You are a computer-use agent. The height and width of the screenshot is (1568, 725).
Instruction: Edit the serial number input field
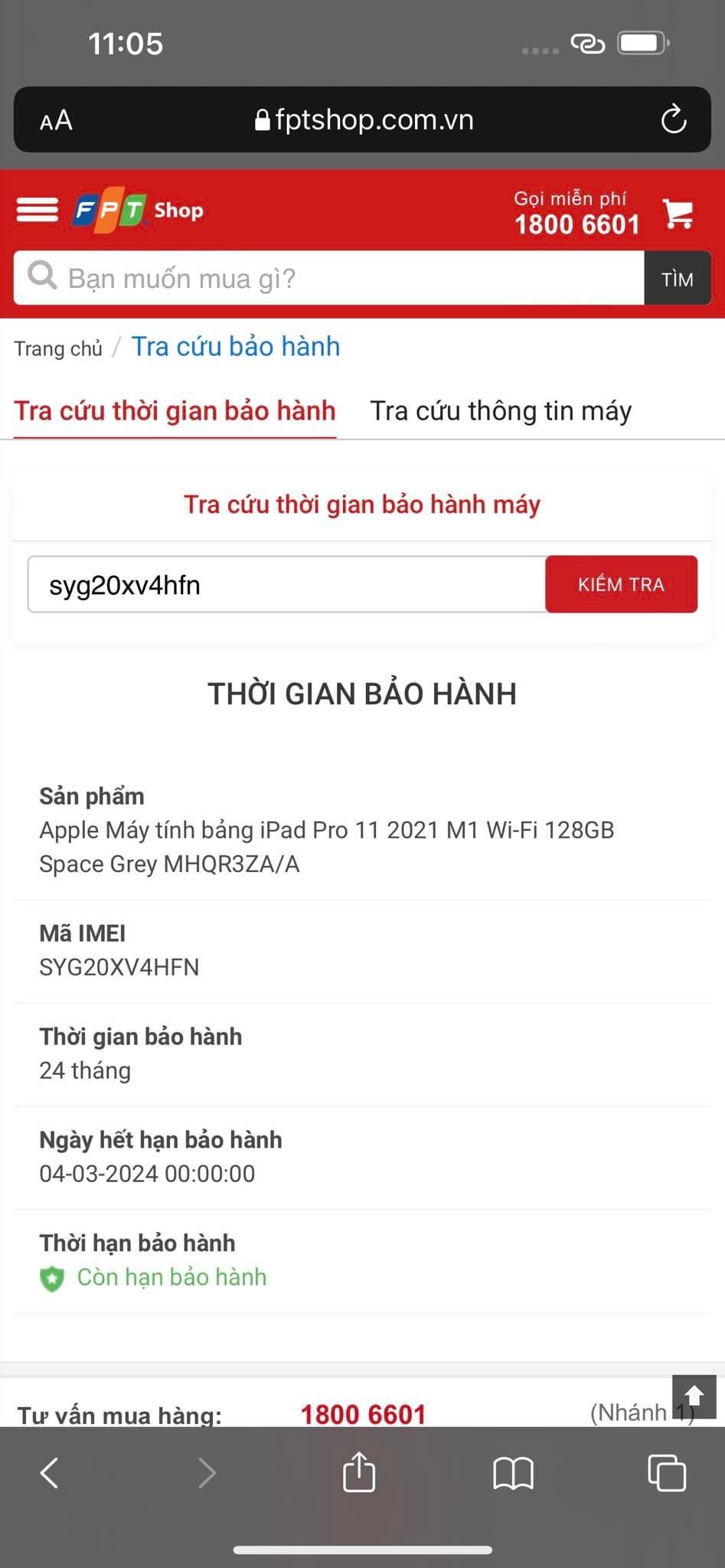(286, 585)
